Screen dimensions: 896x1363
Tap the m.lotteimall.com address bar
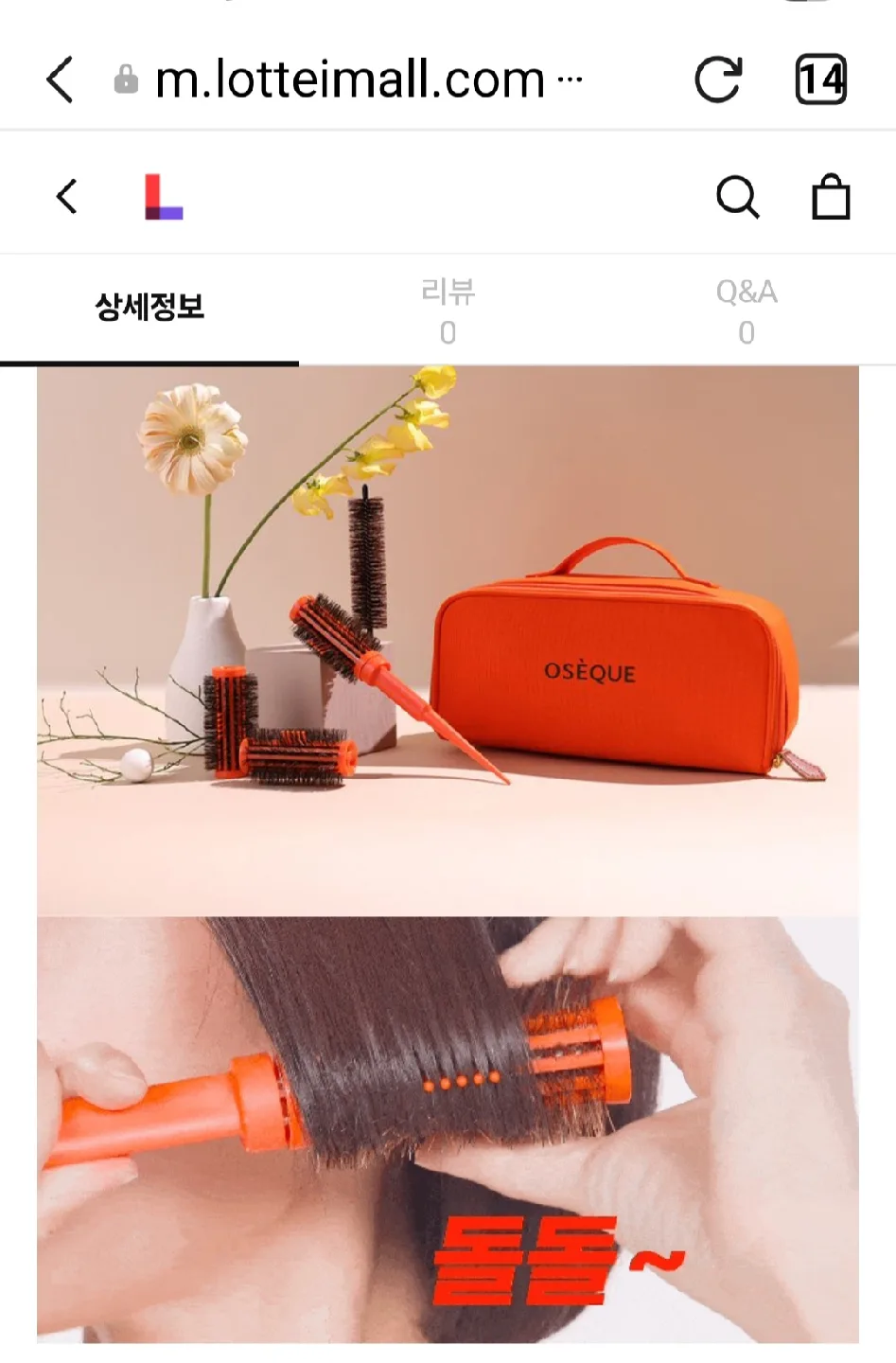tap(350, 80)
